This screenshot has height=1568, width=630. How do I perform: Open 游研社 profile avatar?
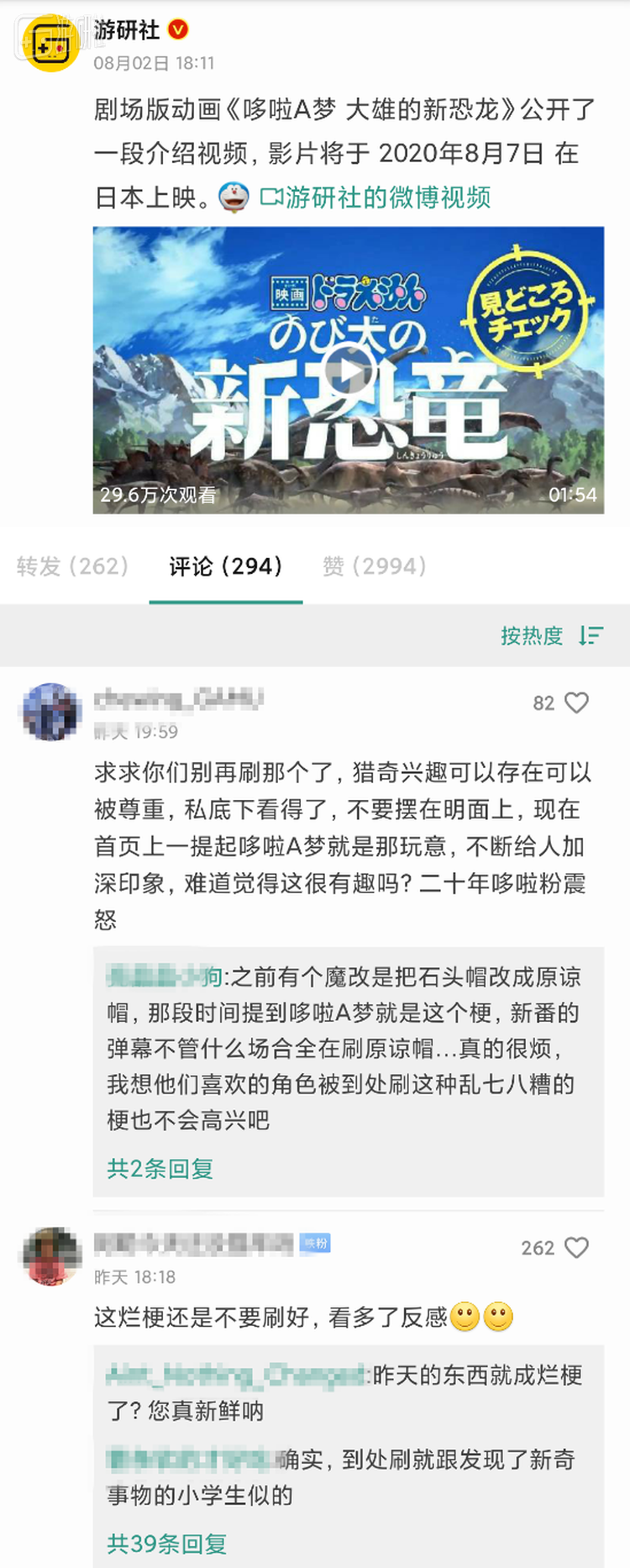[50, 43]
